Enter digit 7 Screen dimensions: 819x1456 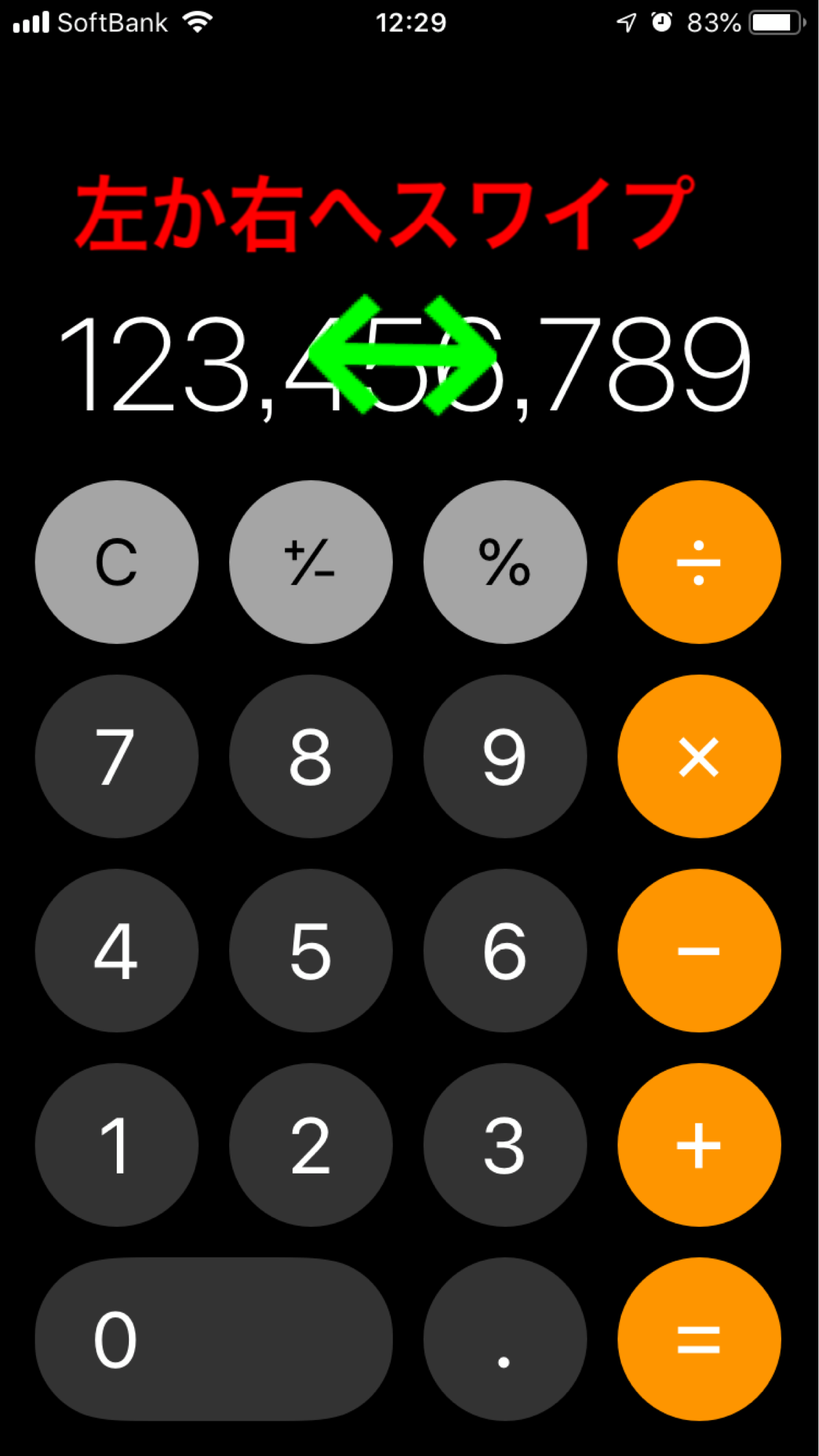click(117, 756)
